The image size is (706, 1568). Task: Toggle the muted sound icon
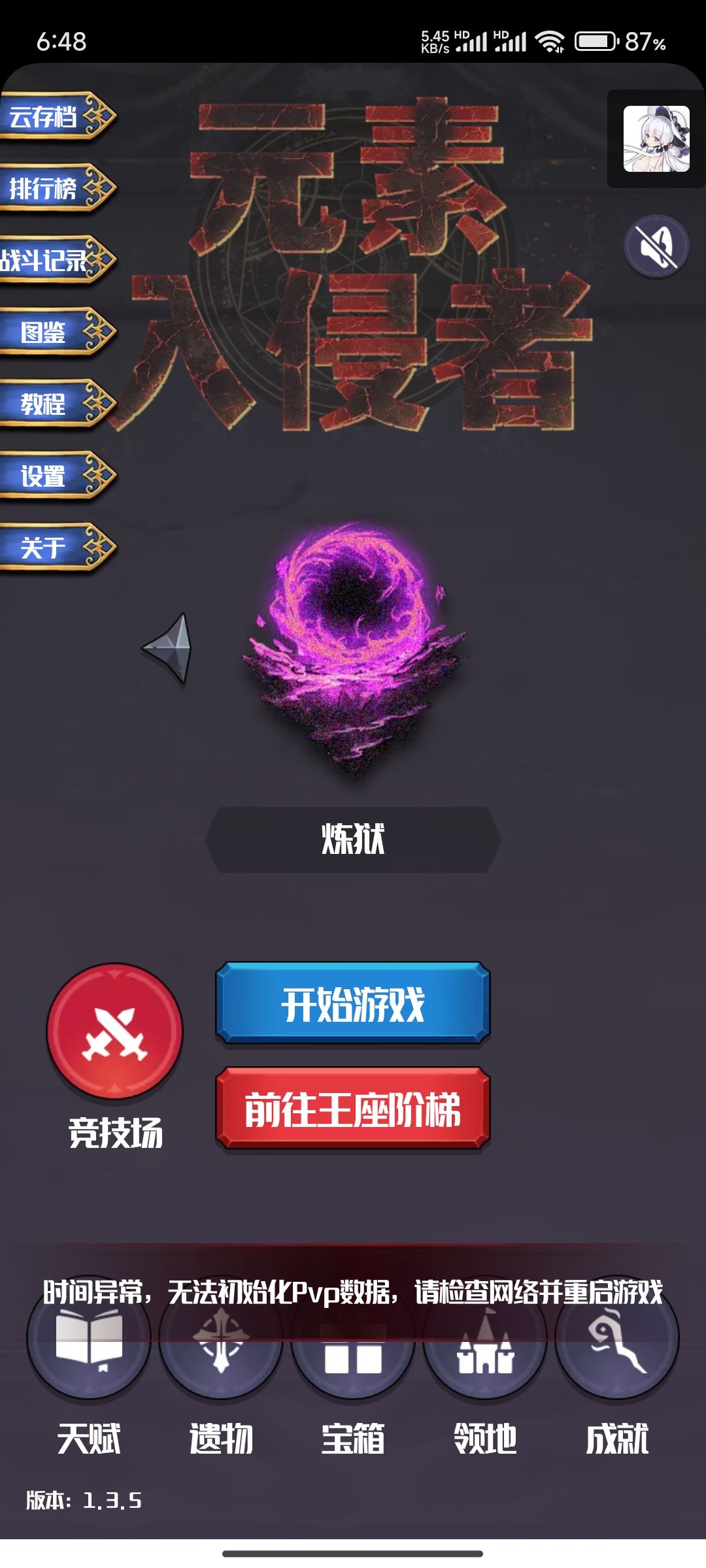[656, 246]
